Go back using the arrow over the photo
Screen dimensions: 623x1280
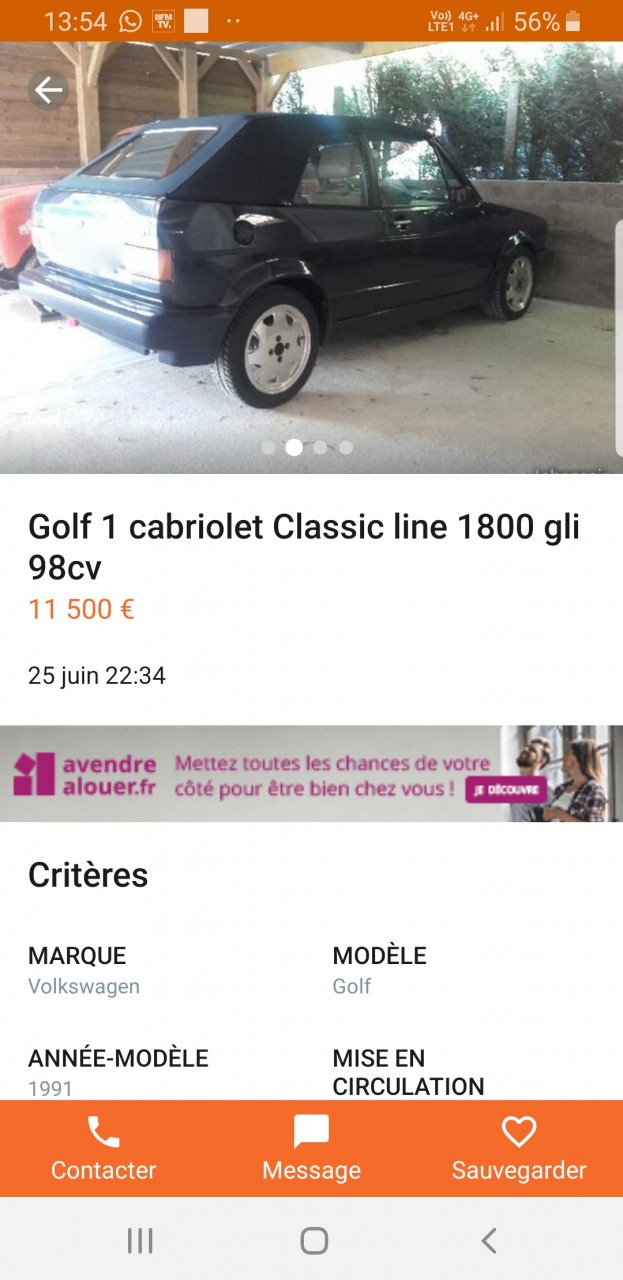pos(48,91)
